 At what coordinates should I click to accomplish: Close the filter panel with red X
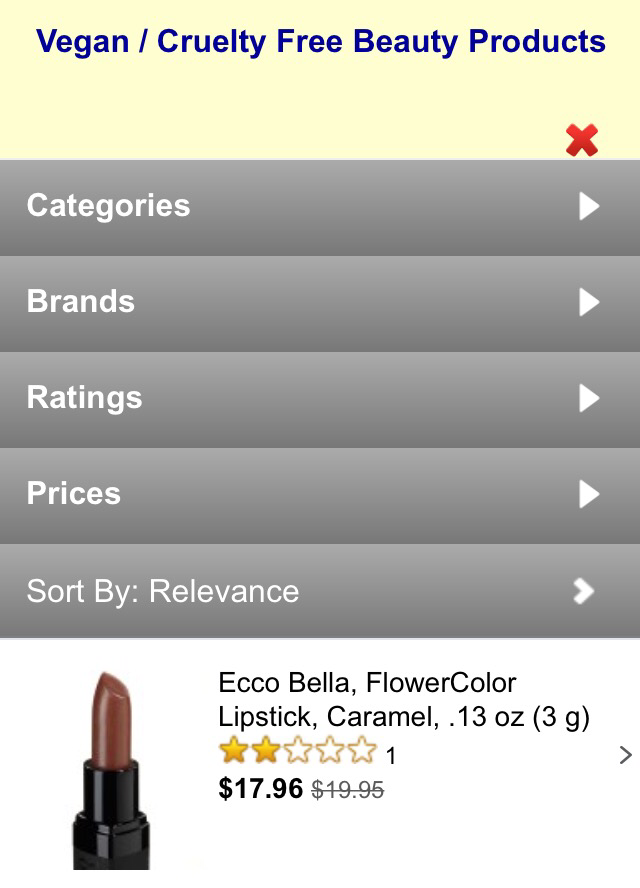coord(581,141)
